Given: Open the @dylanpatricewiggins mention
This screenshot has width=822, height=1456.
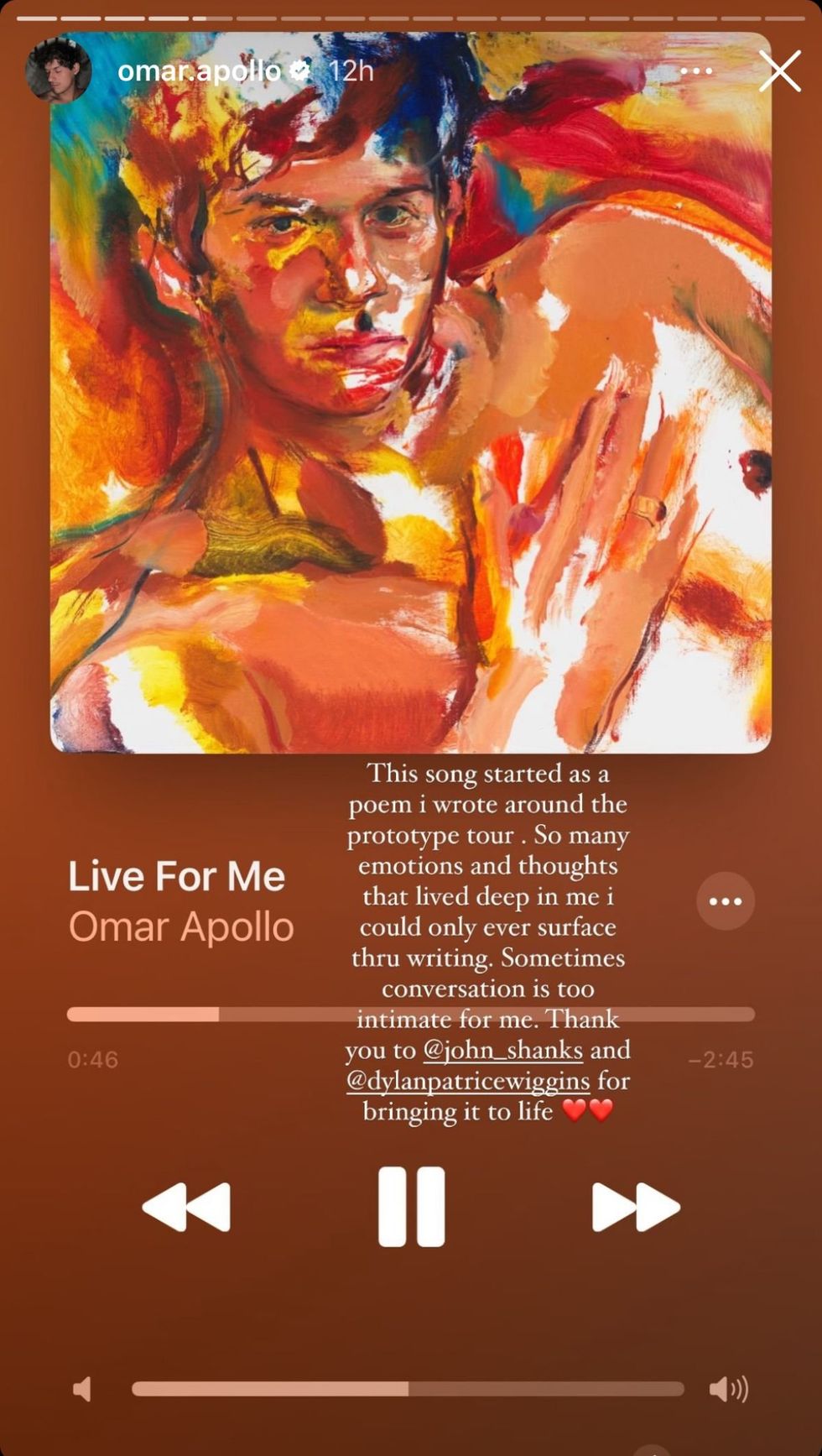Looking at the screenshot, I should [x=468, y=1081].
